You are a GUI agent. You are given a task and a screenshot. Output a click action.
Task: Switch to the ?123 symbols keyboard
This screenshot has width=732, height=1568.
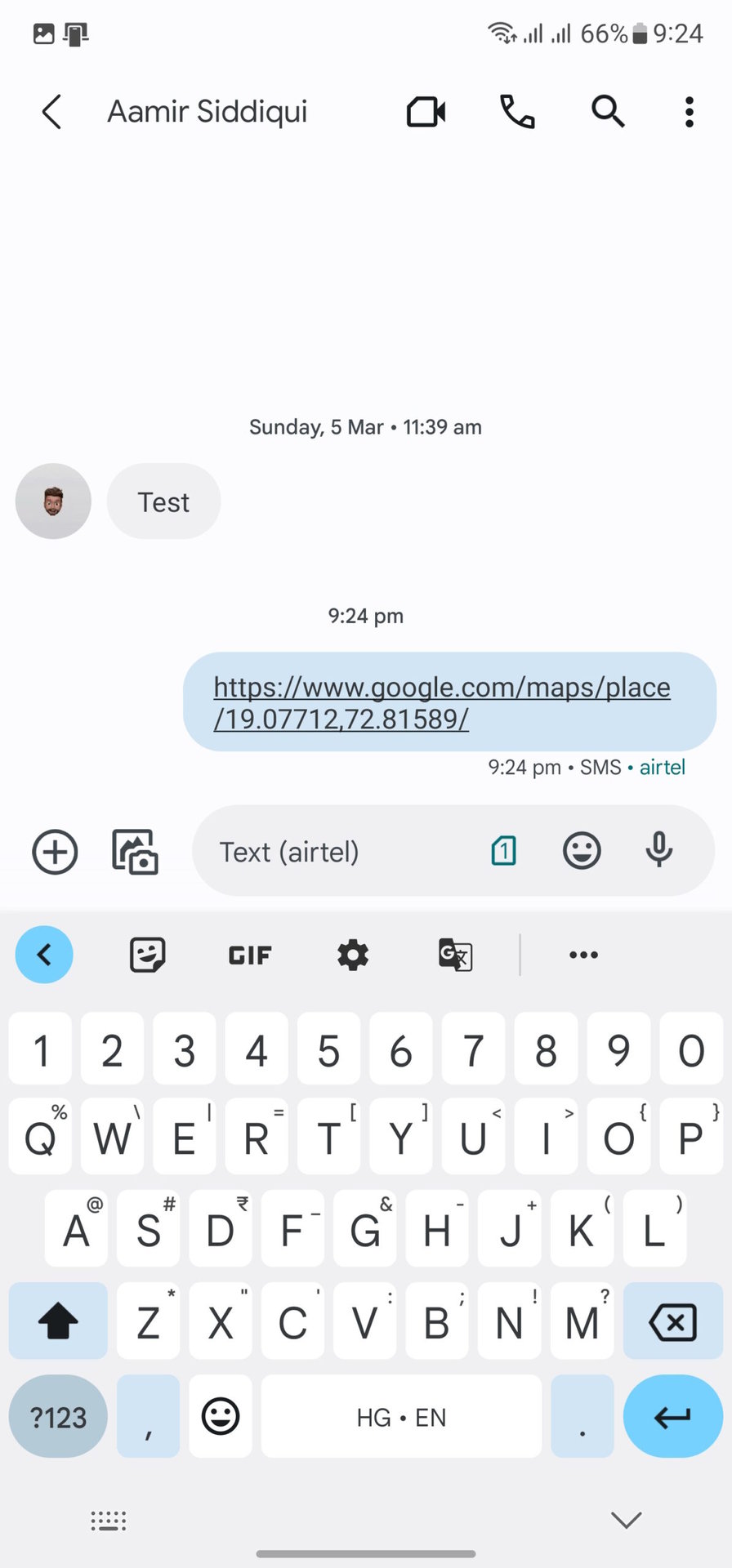58,1417
